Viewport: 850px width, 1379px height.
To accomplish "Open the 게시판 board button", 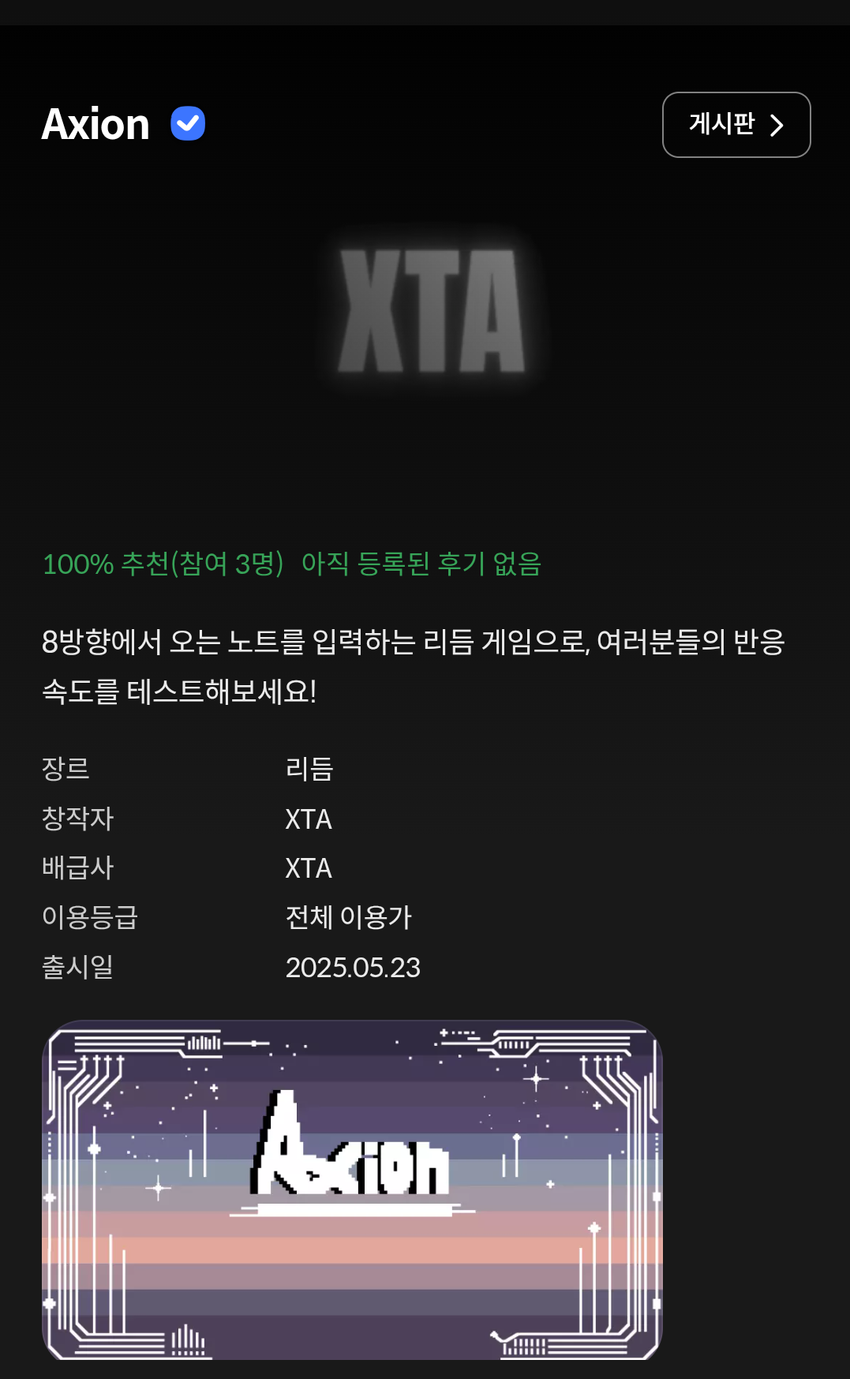I will point(736,125).
